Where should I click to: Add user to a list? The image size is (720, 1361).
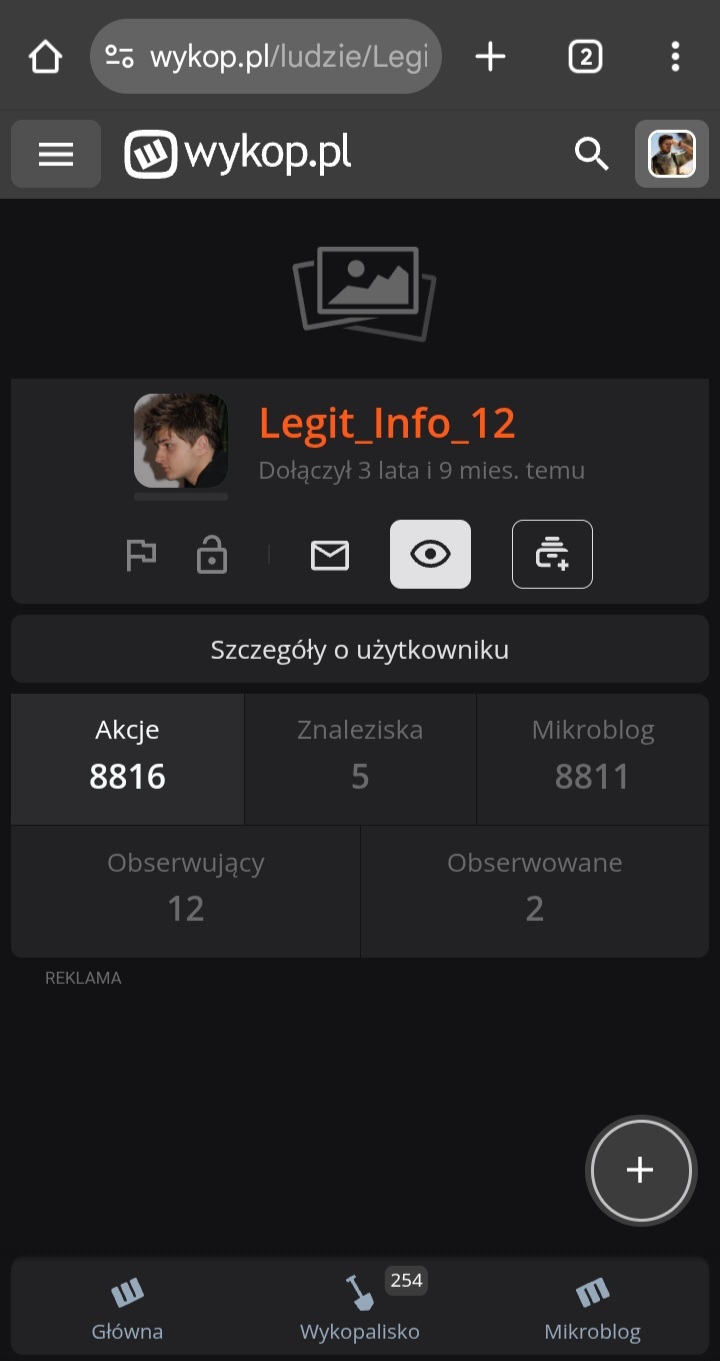[x=552, y=554]
